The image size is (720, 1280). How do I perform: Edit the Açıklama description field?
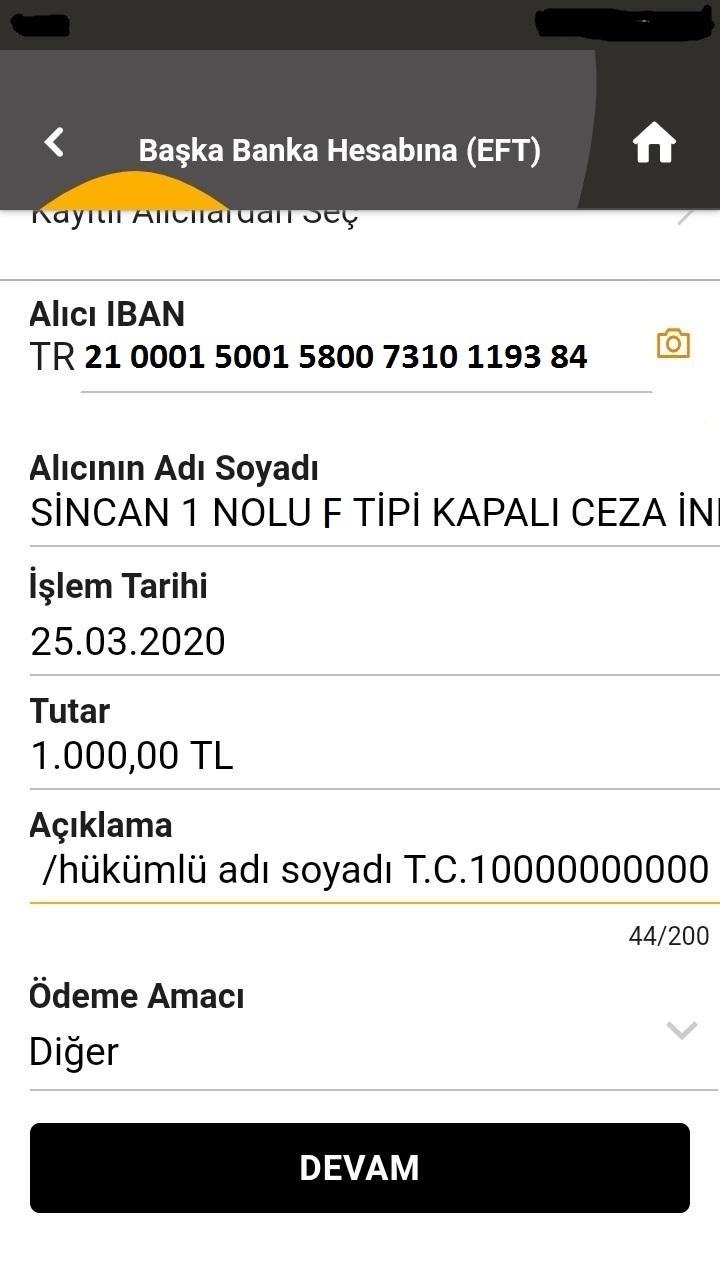click(x=370, y=870)
